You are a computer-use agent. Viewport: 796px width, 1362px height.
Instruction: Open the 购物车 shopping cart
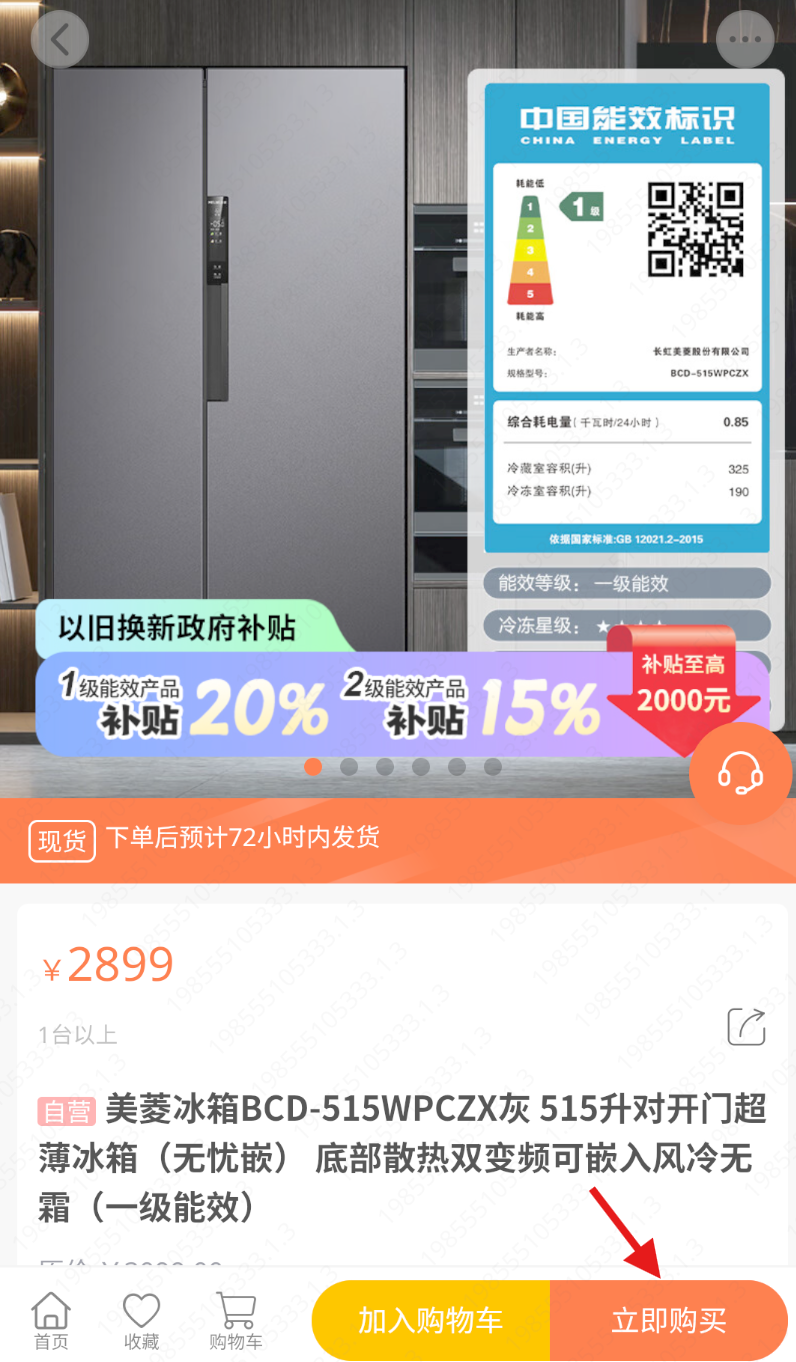coord(235,1320)
